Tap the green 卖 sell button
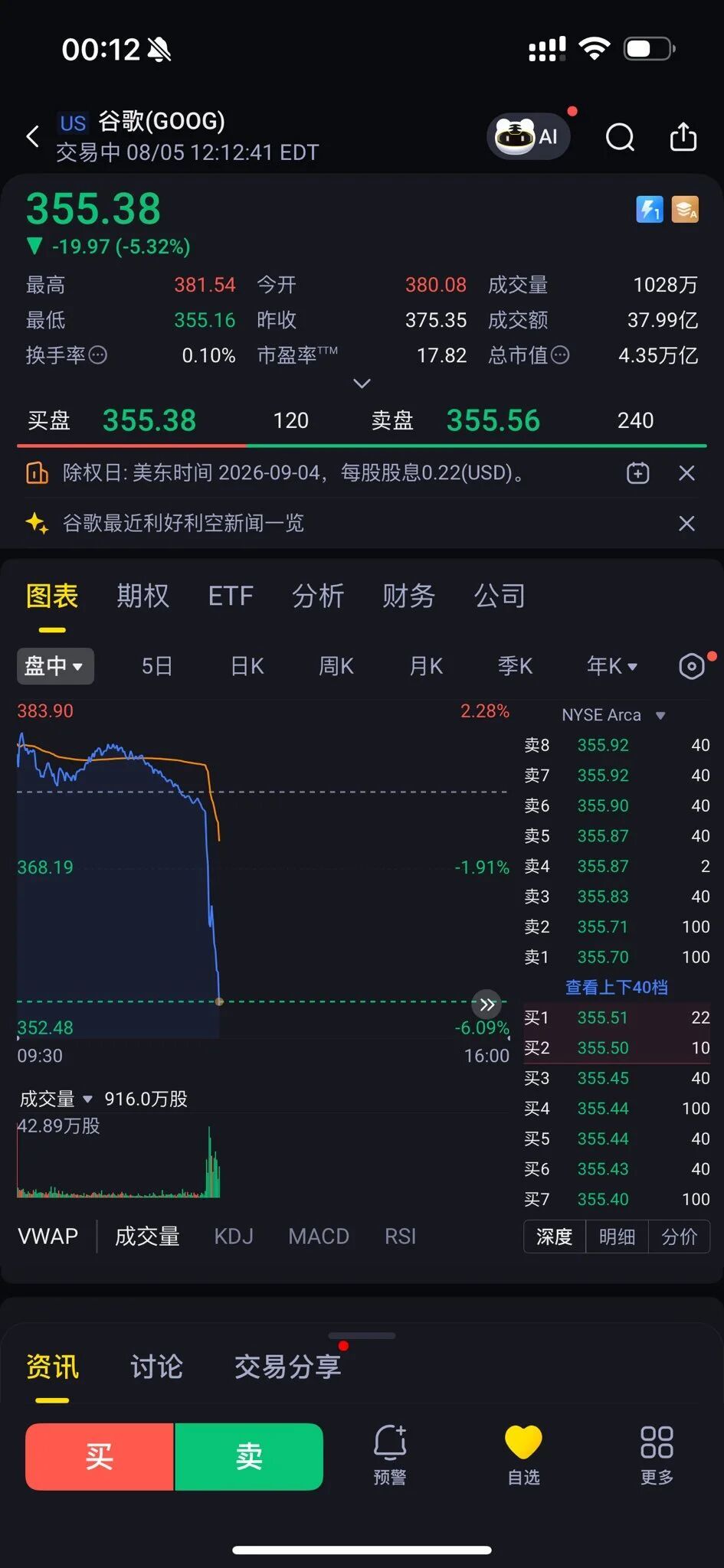 coord(249,1457)
